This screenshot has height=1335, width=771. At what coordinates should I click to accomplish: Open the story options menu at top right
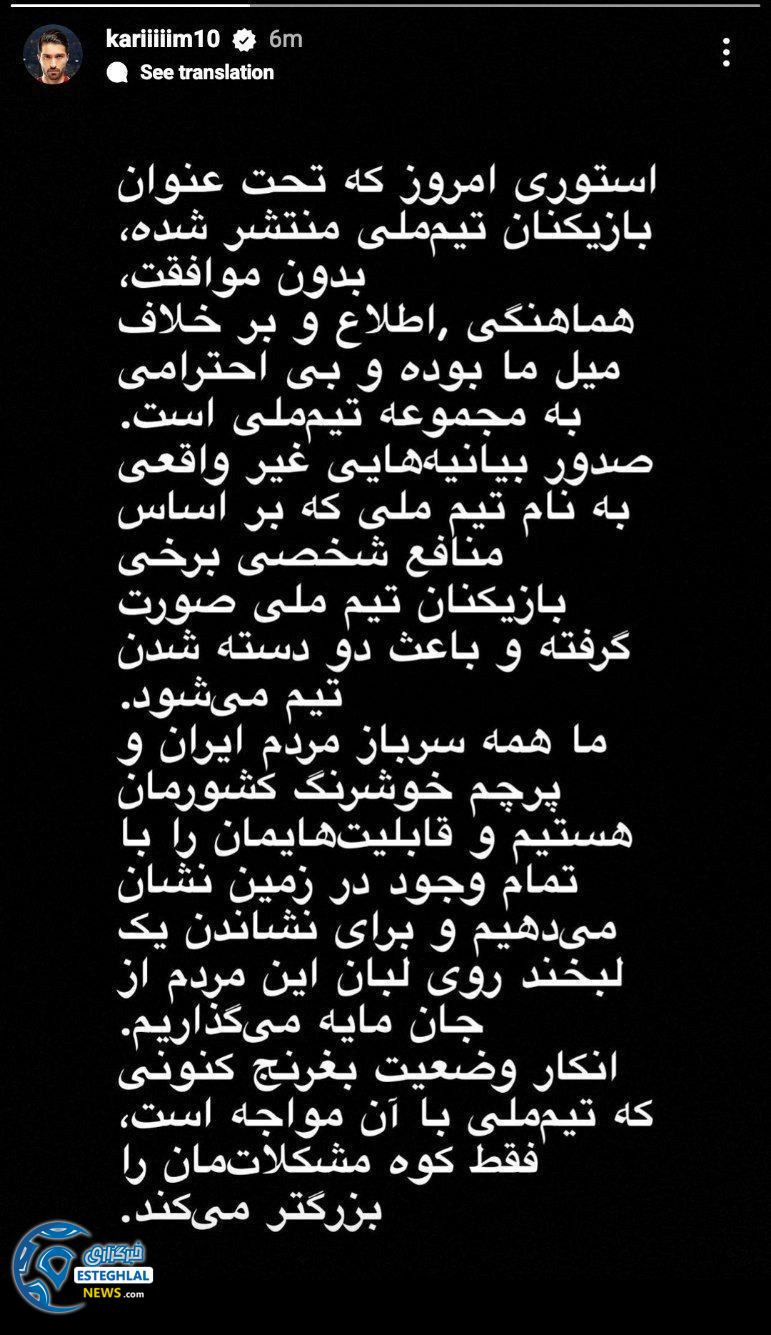(x=728, y=52)
